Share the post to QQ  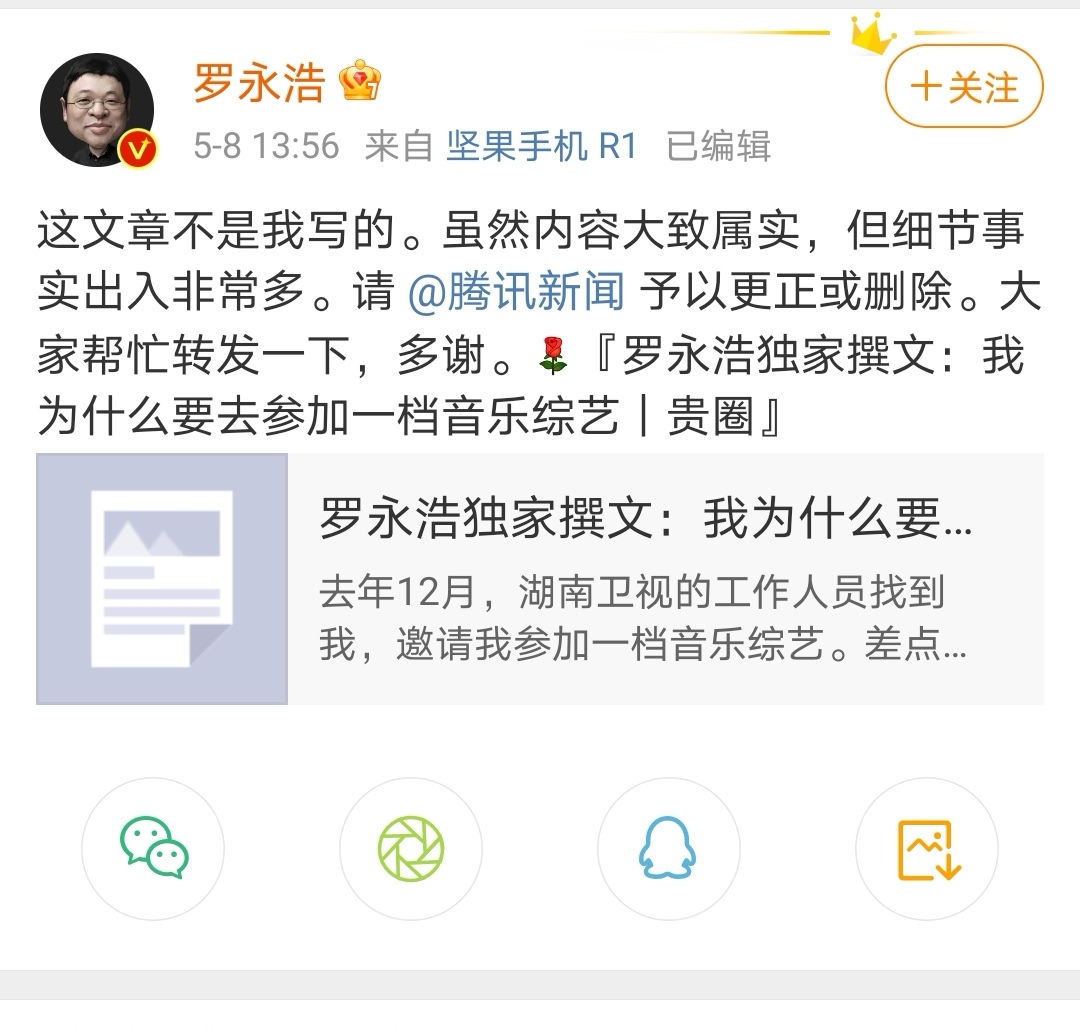click(668, 849)
